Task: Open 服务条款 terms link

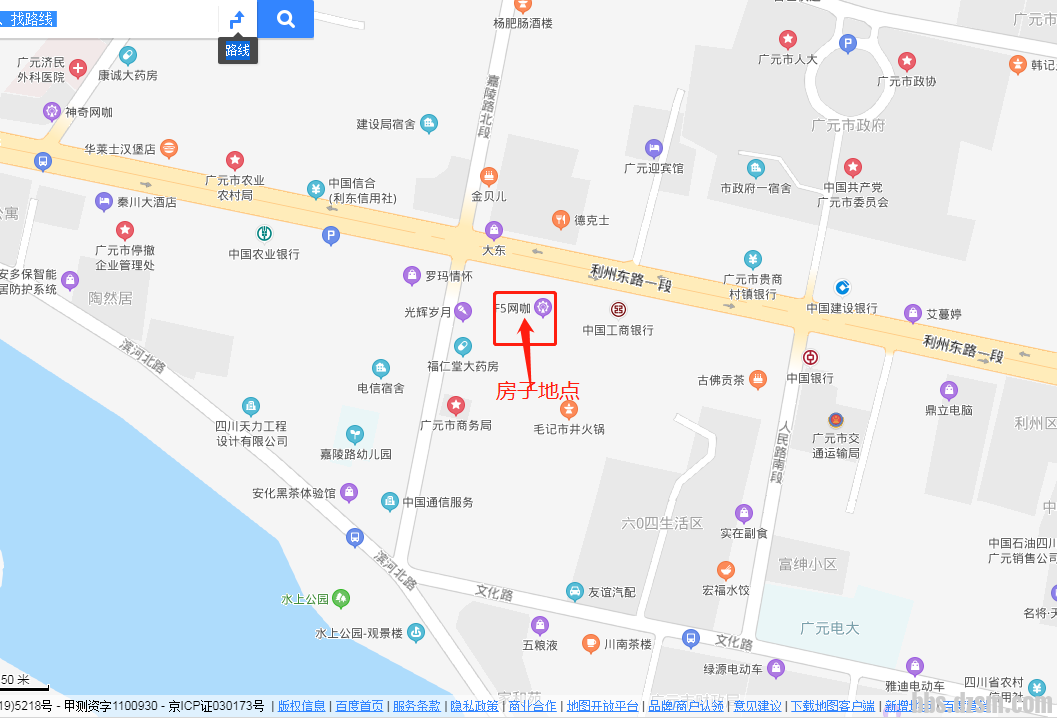Action: pos(417,706)
